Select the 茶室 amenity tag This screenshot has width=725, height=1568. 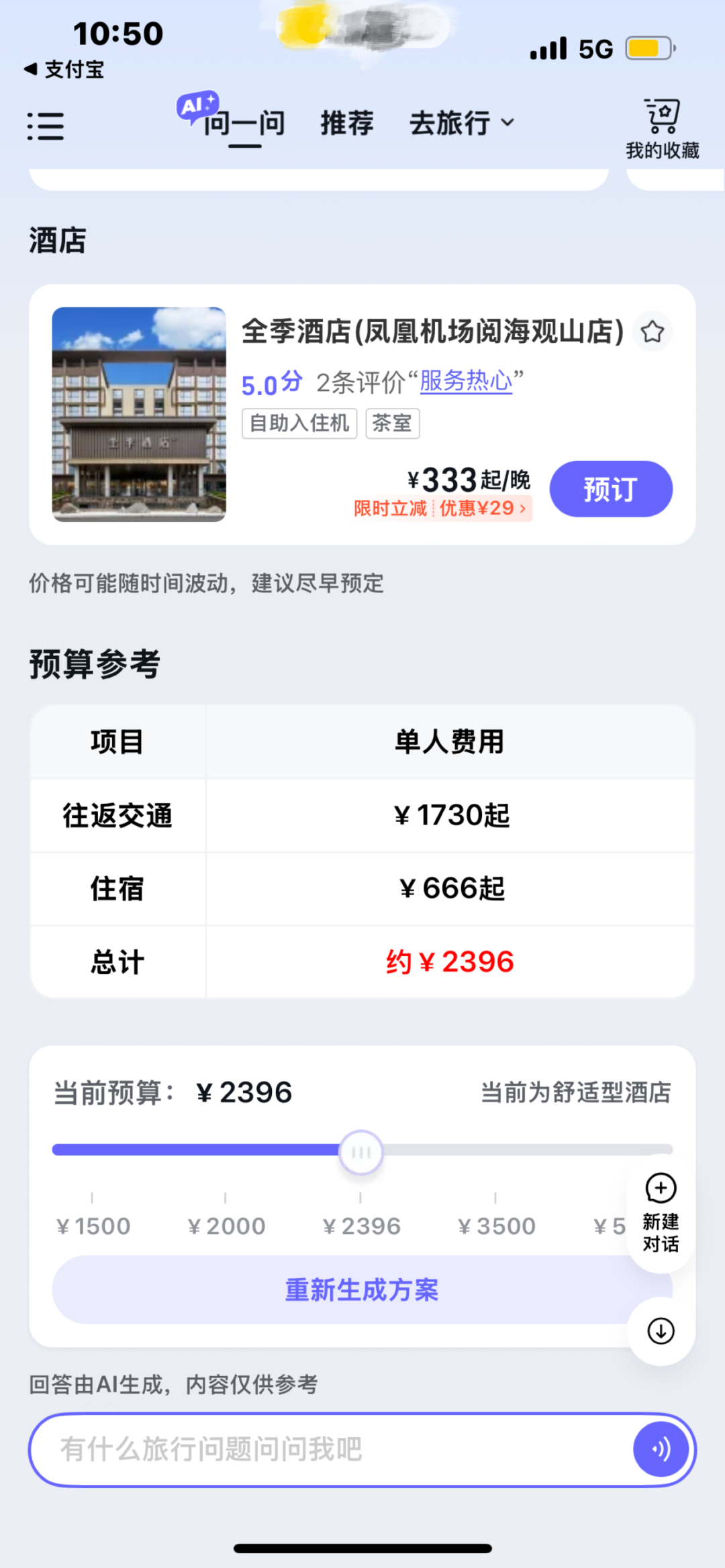point(392,423)
